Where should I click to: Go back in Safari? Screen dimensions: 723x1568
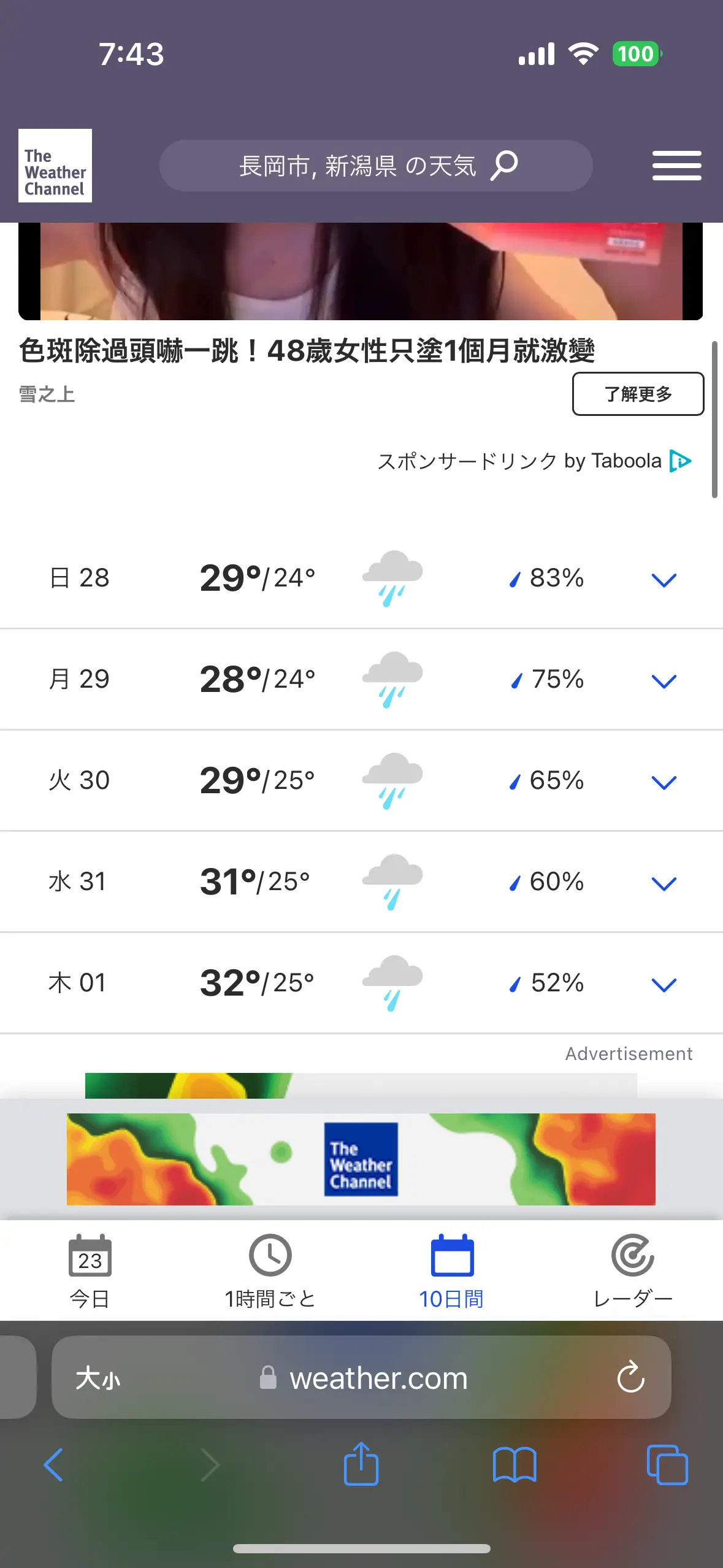coord(53,1465)
